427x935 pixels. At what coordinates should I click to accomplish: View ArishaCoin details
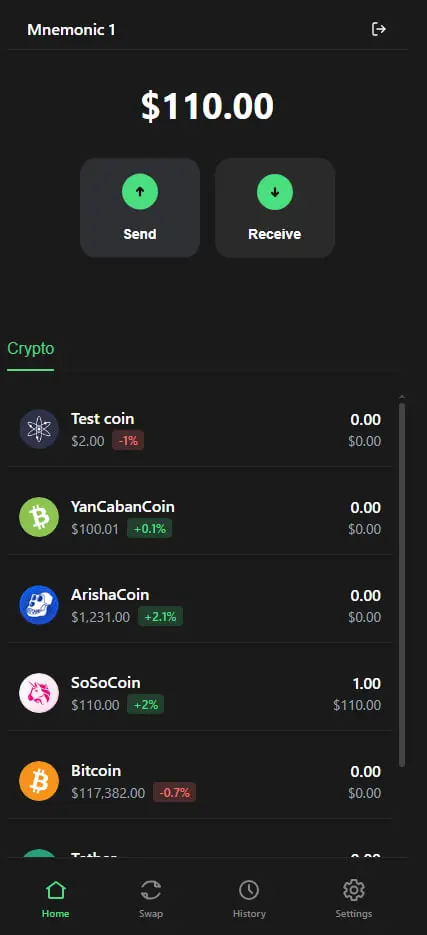coord(200,605)
